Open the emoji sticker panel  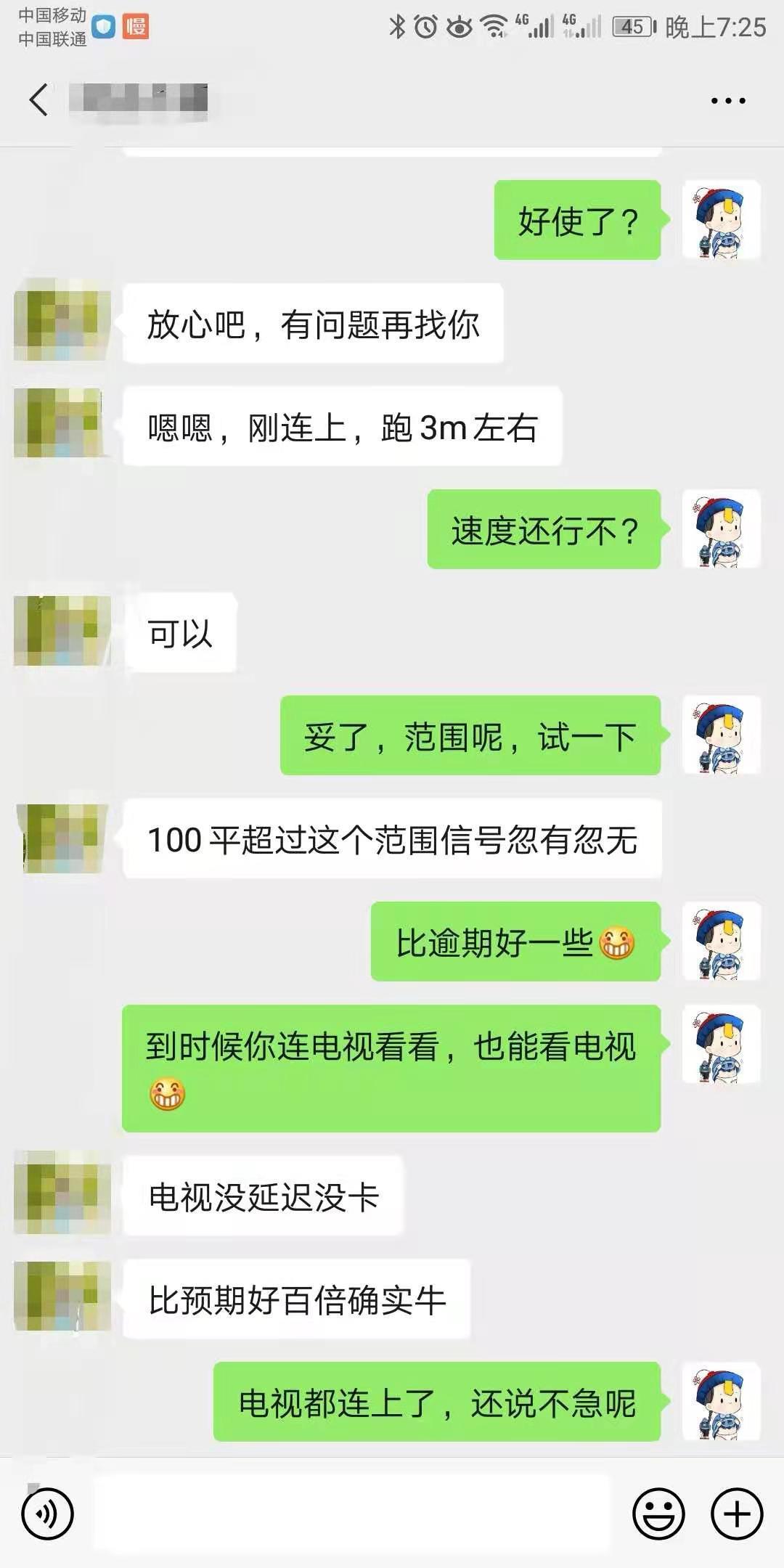658,1514
